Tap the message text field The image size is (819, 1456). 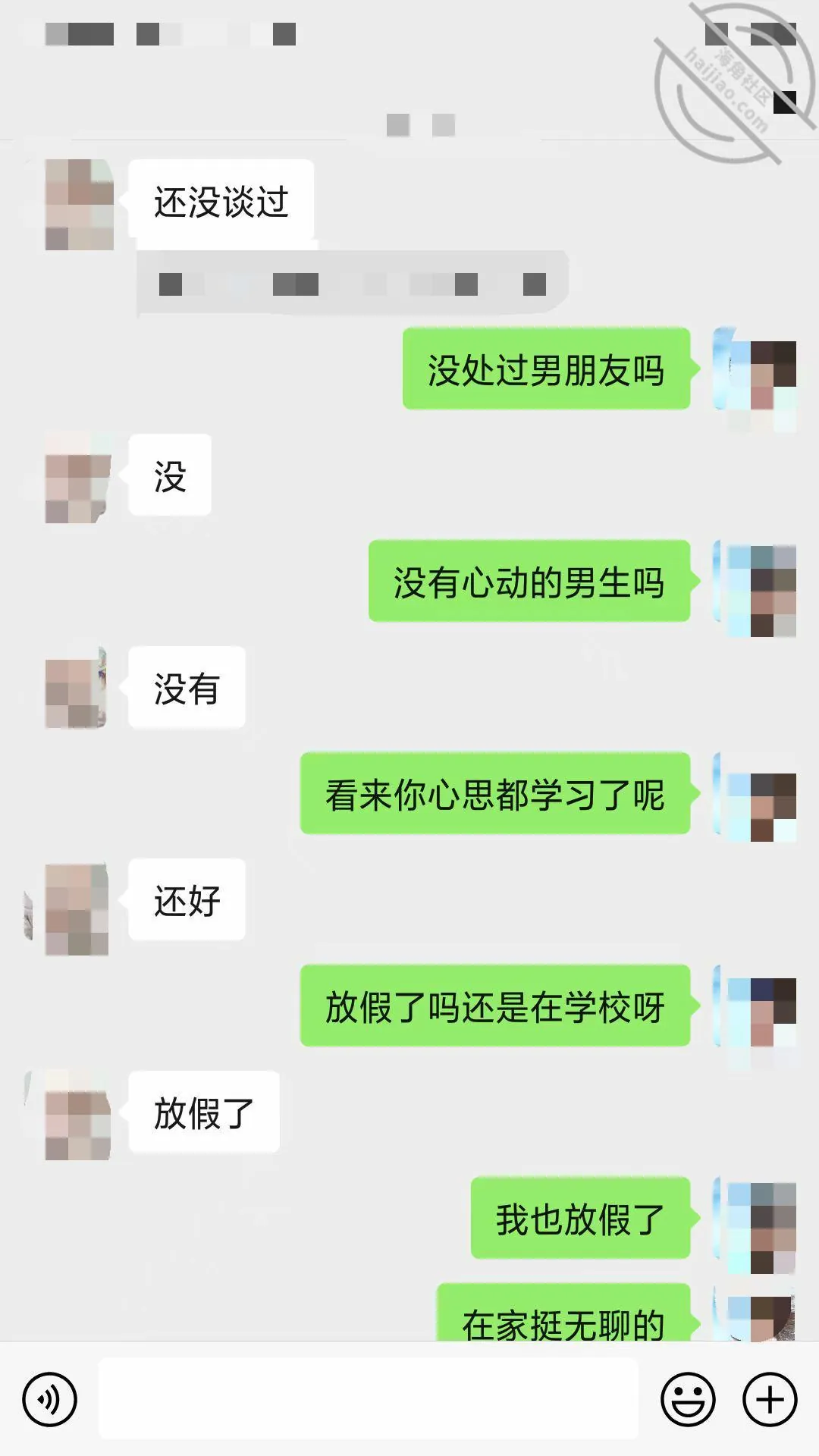pyautogui.click(x=369, y=1398)
